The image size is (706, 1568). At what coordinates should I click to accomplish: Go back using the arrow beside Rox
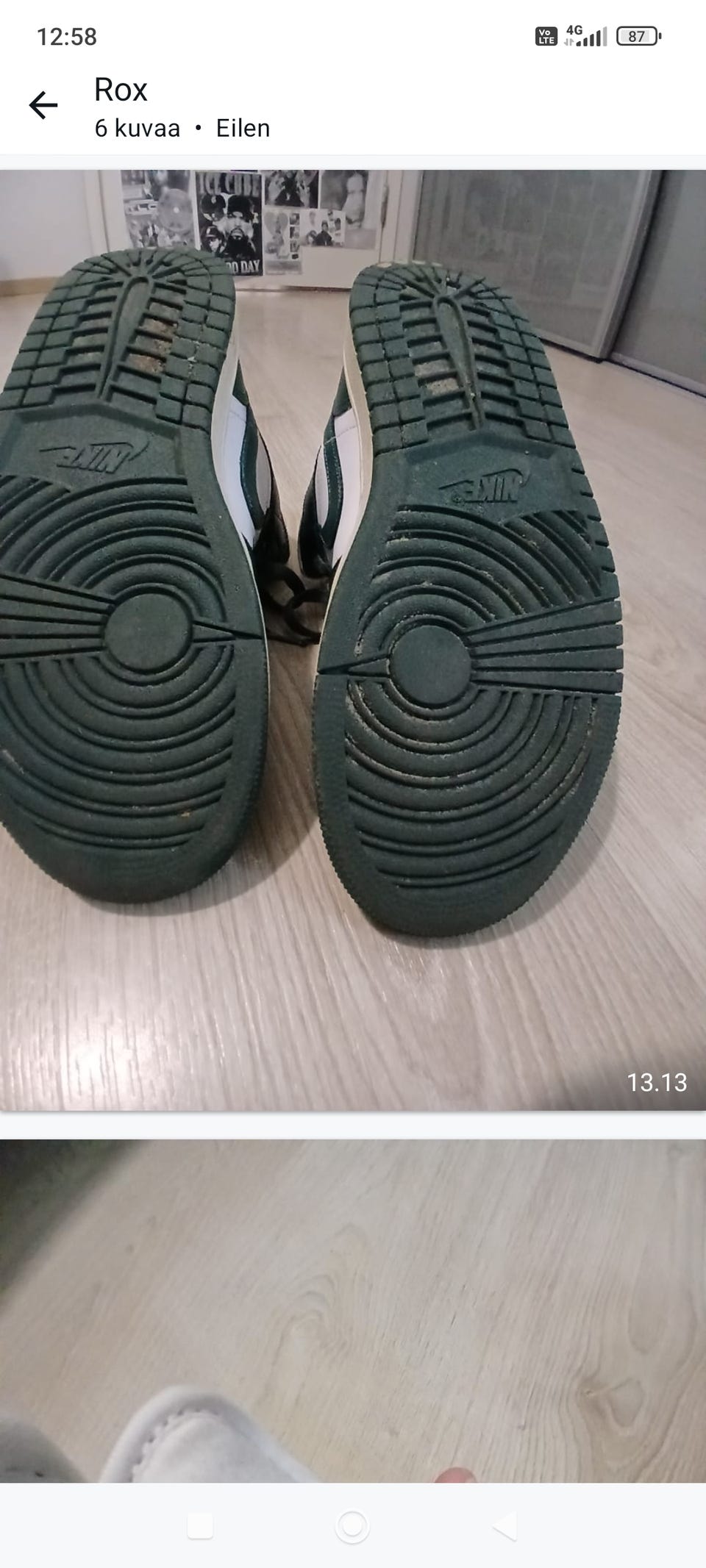(x=43, y=107)
